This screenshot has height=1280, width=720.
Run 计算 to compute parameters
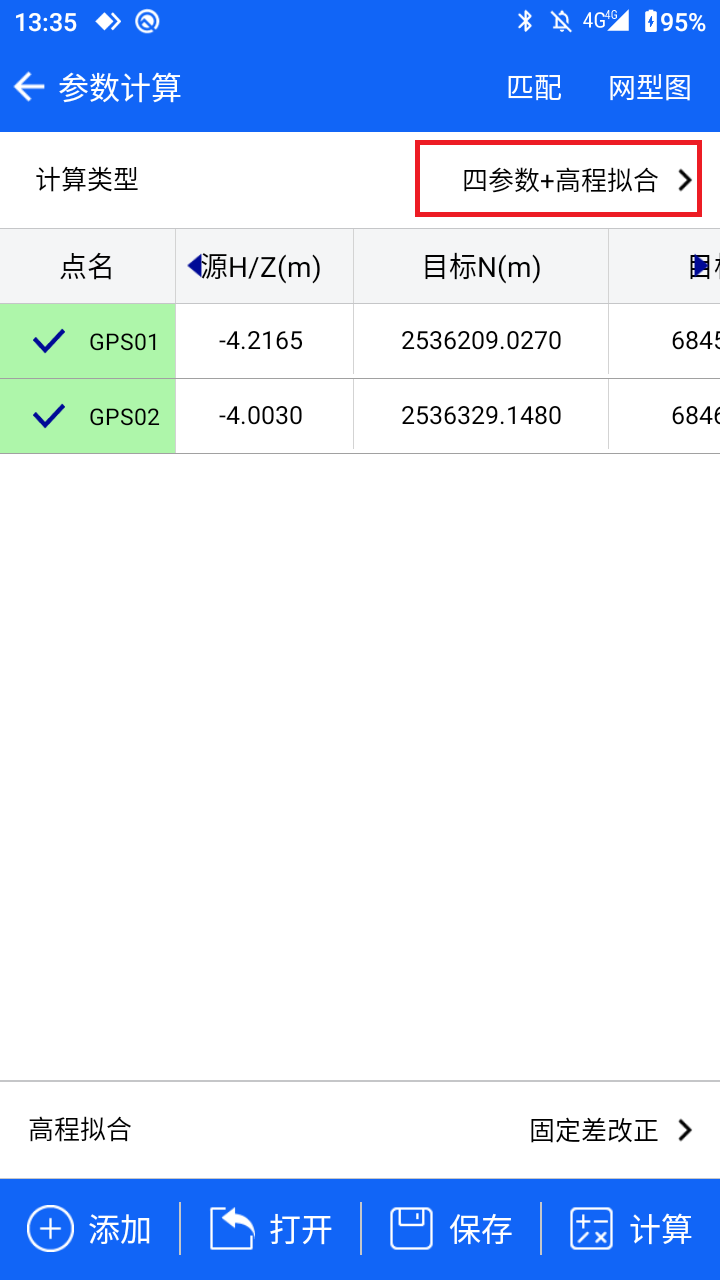coord(631,1229)
